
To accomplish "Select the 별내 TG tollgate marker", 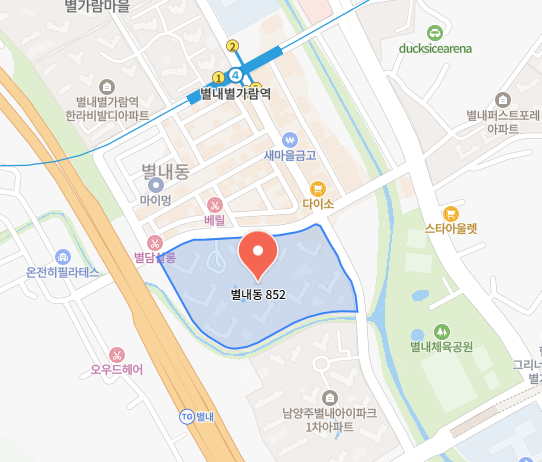I will tap(187, 417).
